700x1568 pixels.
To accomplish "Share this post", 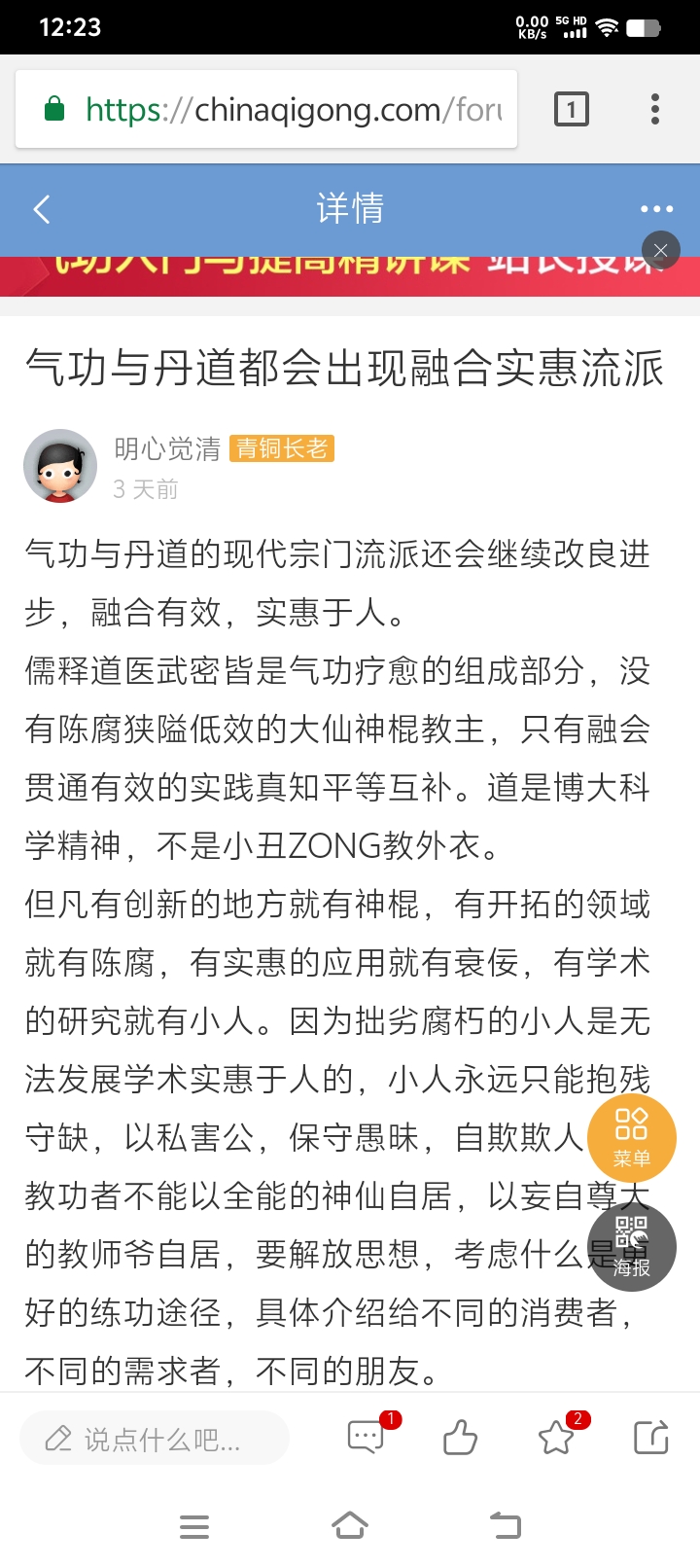I will pyautogui.click(x=651, y=1437).
